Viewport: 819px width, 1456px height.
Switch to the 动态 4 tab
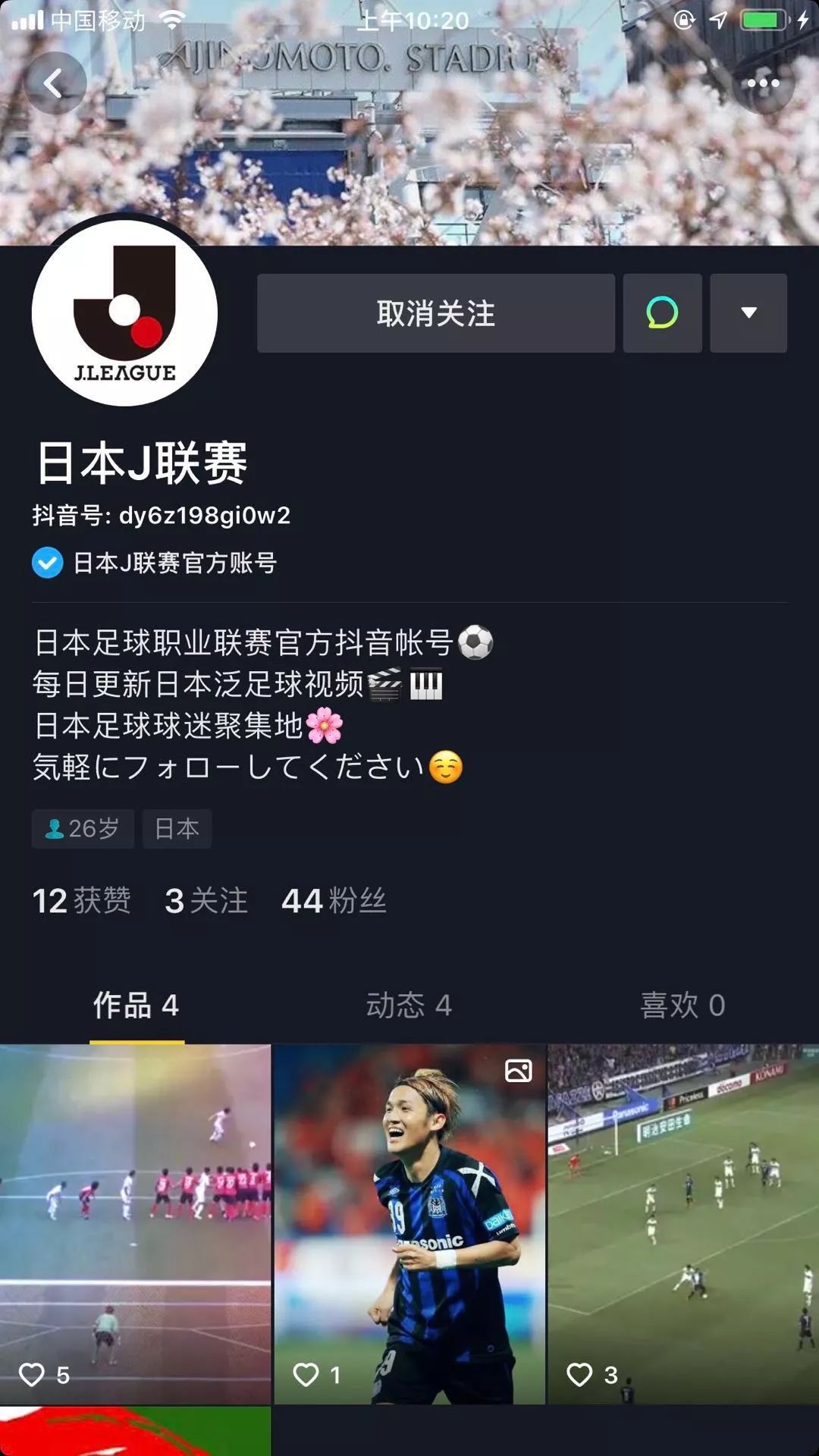[409, 1005]
